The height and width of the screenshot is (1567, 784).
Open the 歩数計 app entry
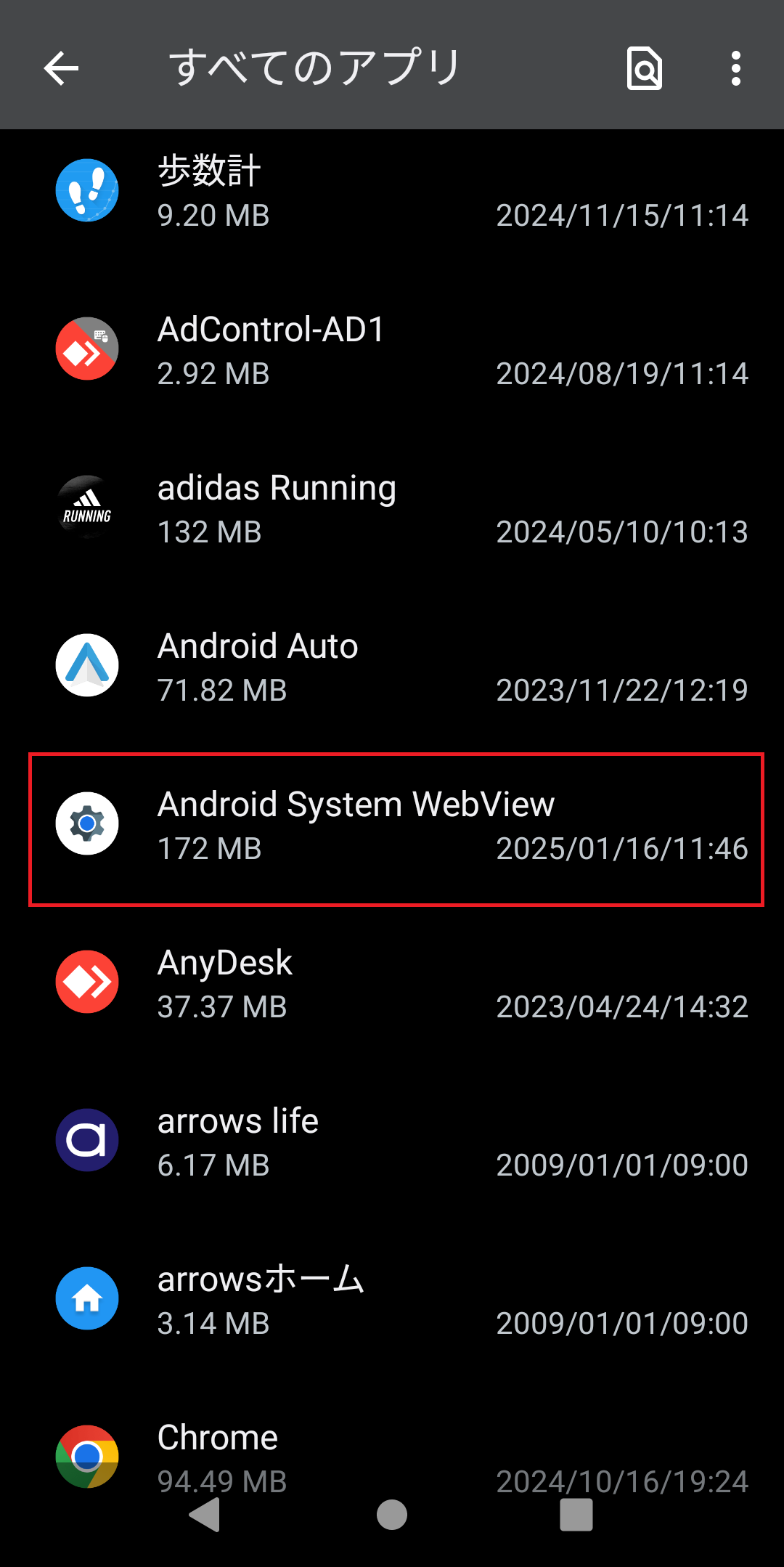coord(392,192)
